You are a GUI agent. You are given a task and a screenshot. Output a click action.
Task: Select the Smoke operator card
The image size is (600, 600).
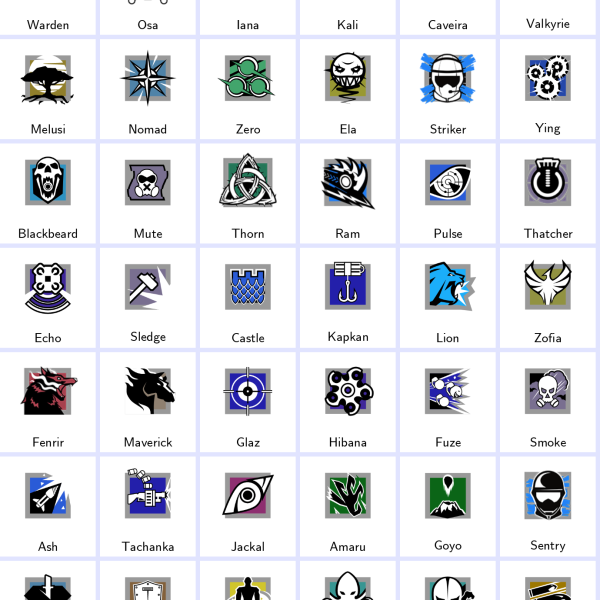(x=548, y=402)
